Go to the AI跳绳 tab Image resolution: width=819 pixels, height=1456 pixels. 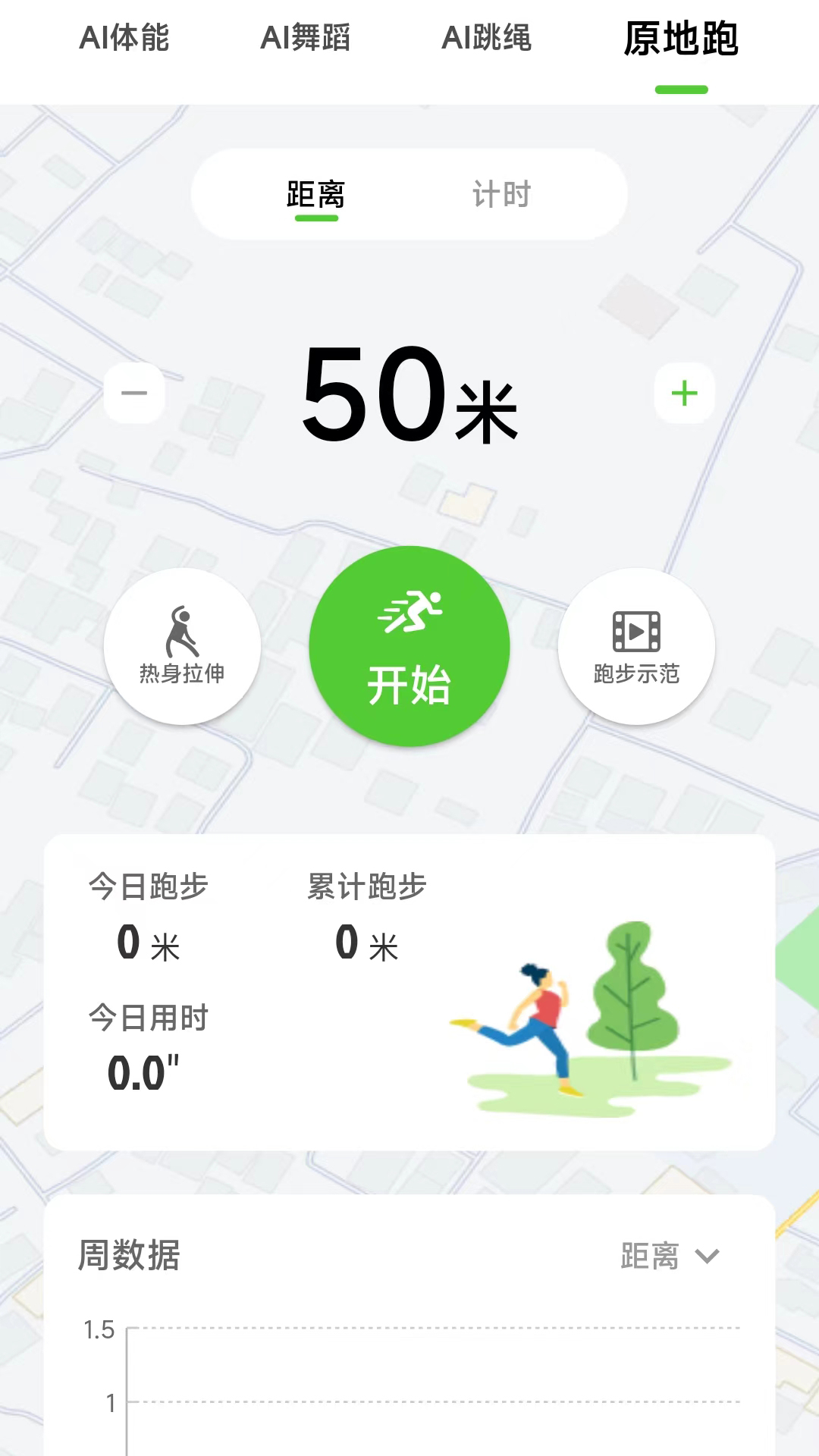(486, 38)
